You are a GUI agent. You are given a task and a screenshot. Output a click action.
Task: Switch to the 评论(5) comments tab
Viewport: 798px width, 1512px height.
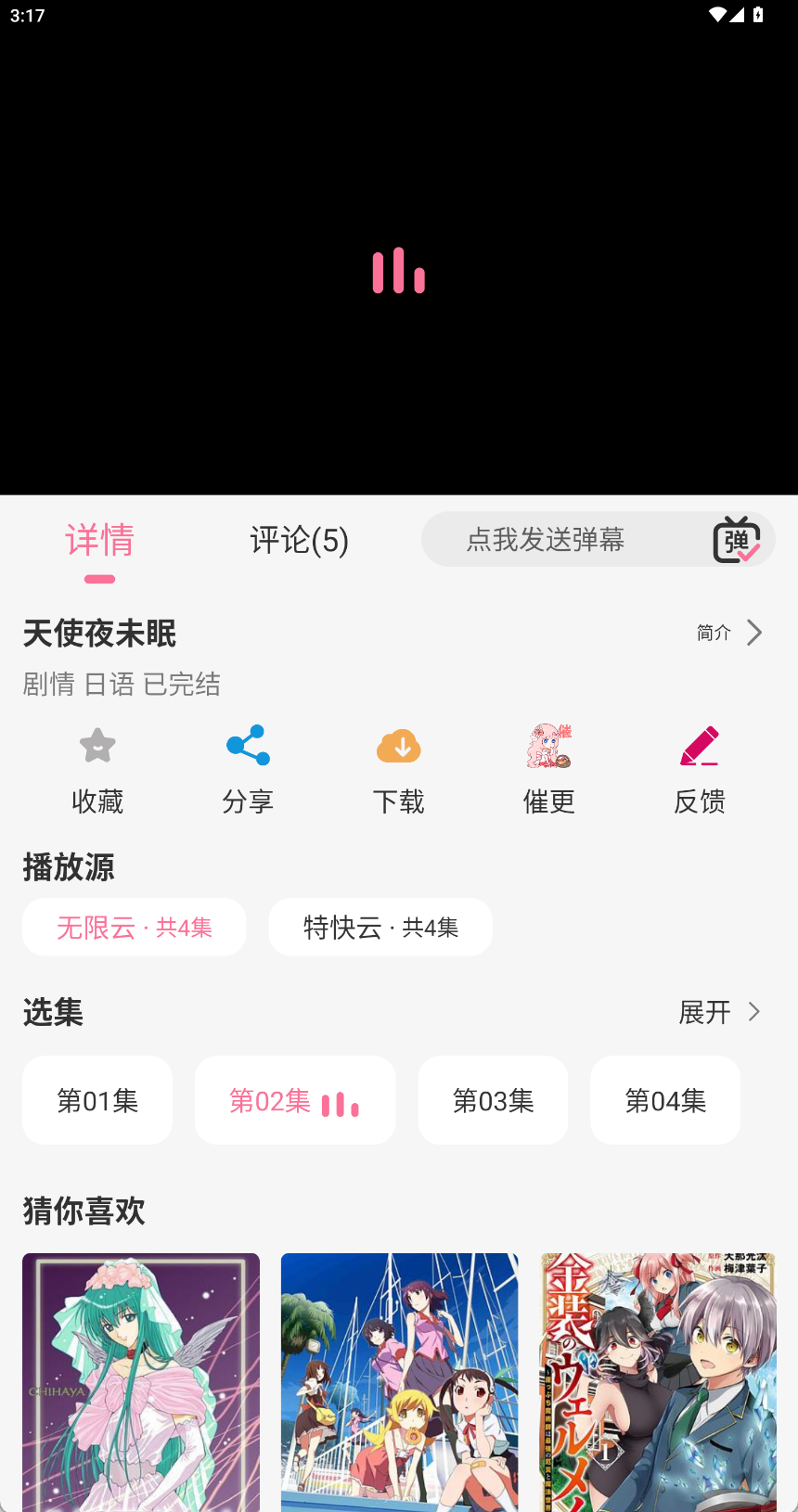298,539
